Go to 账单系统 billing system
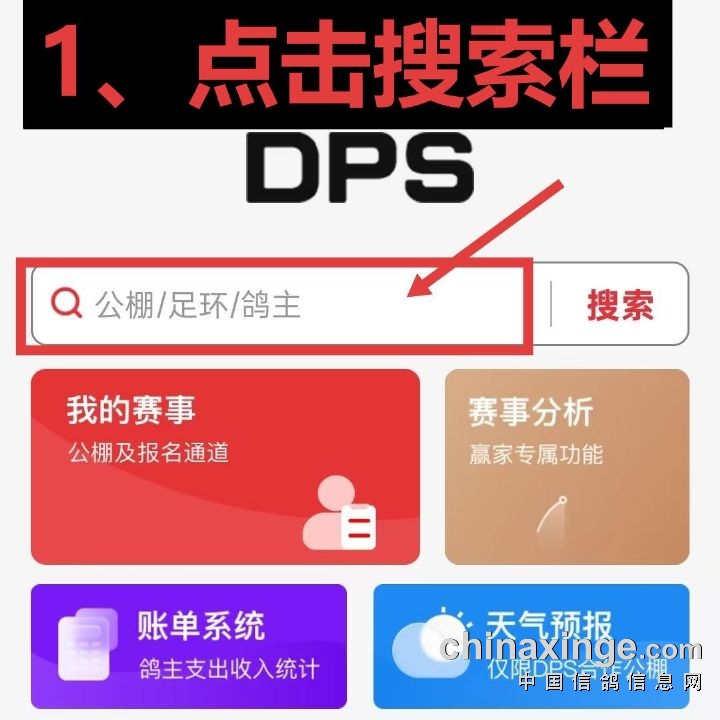Screen dimensions: 720x720 click(x=189, y=645)
